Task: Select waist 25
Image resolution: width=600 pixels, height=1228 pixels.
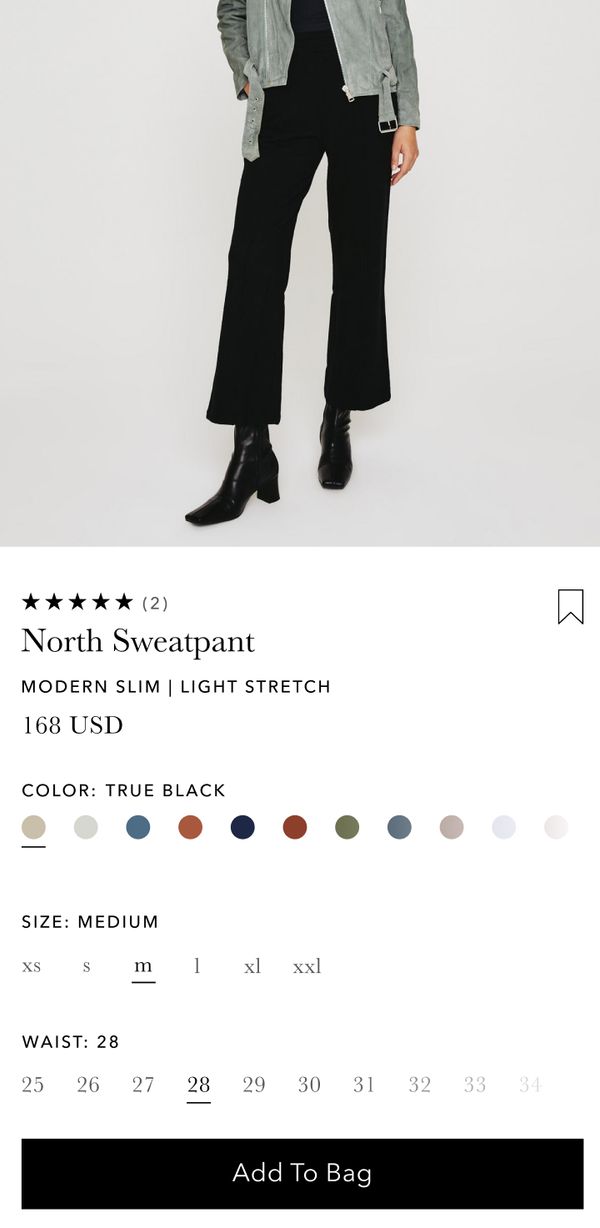Action: point(33,1085)
